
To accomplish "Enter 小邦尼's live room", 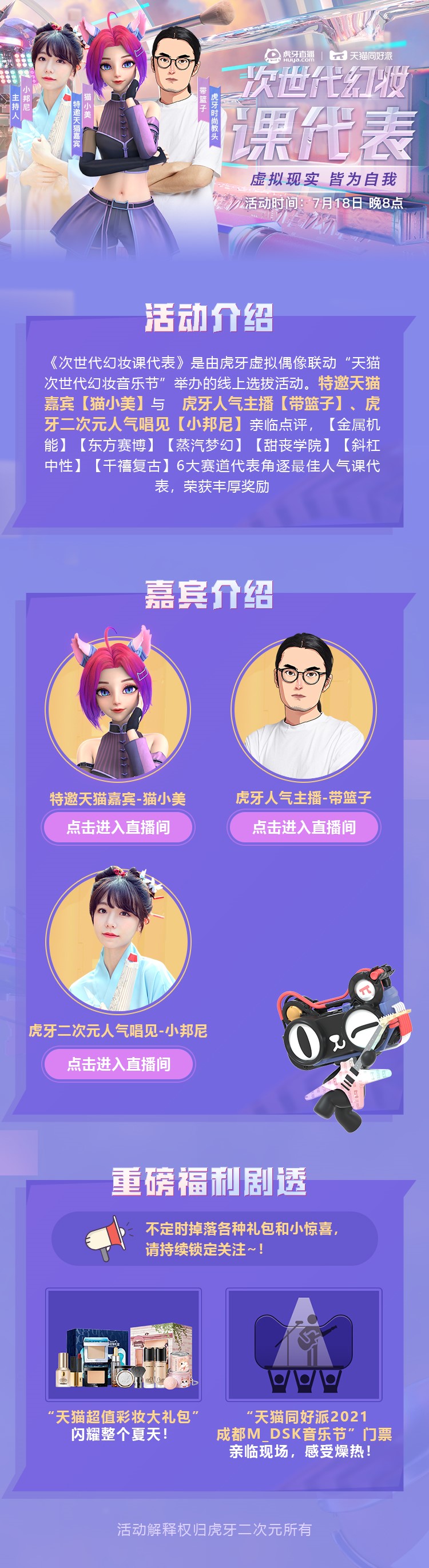I will click(118, 1063).
